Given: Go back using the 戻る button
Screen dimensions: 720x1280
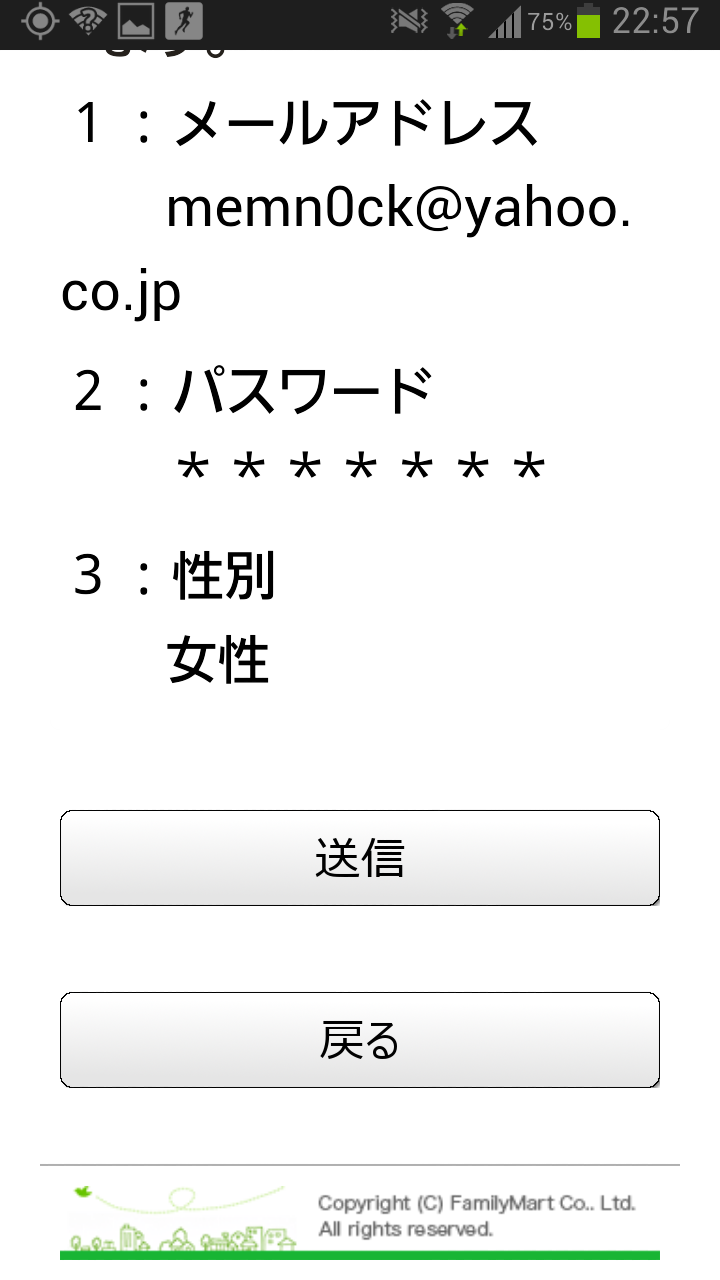Looking at the screenshot, I should (360, 1040).
